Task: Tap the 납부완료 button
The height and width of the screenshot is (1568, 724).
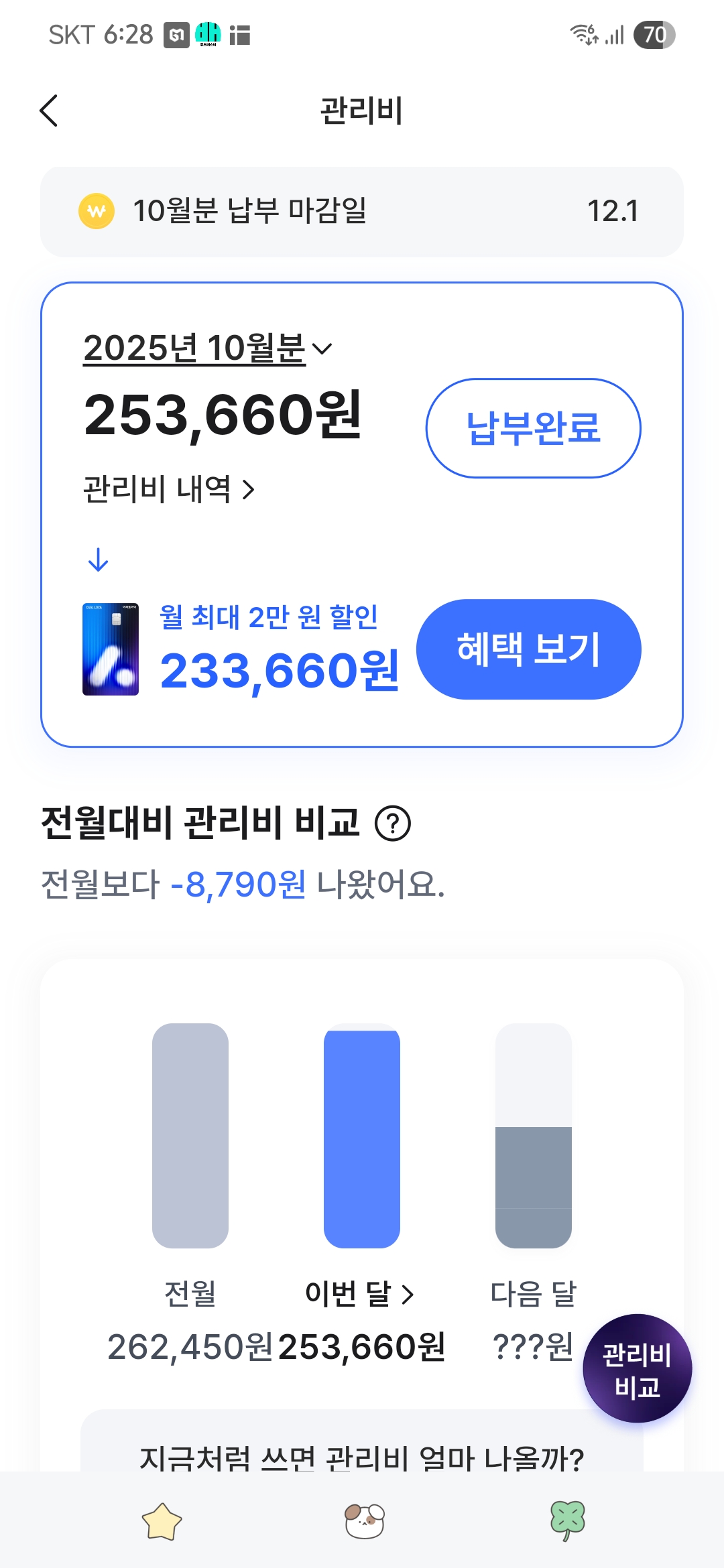Action: [533, 428]
